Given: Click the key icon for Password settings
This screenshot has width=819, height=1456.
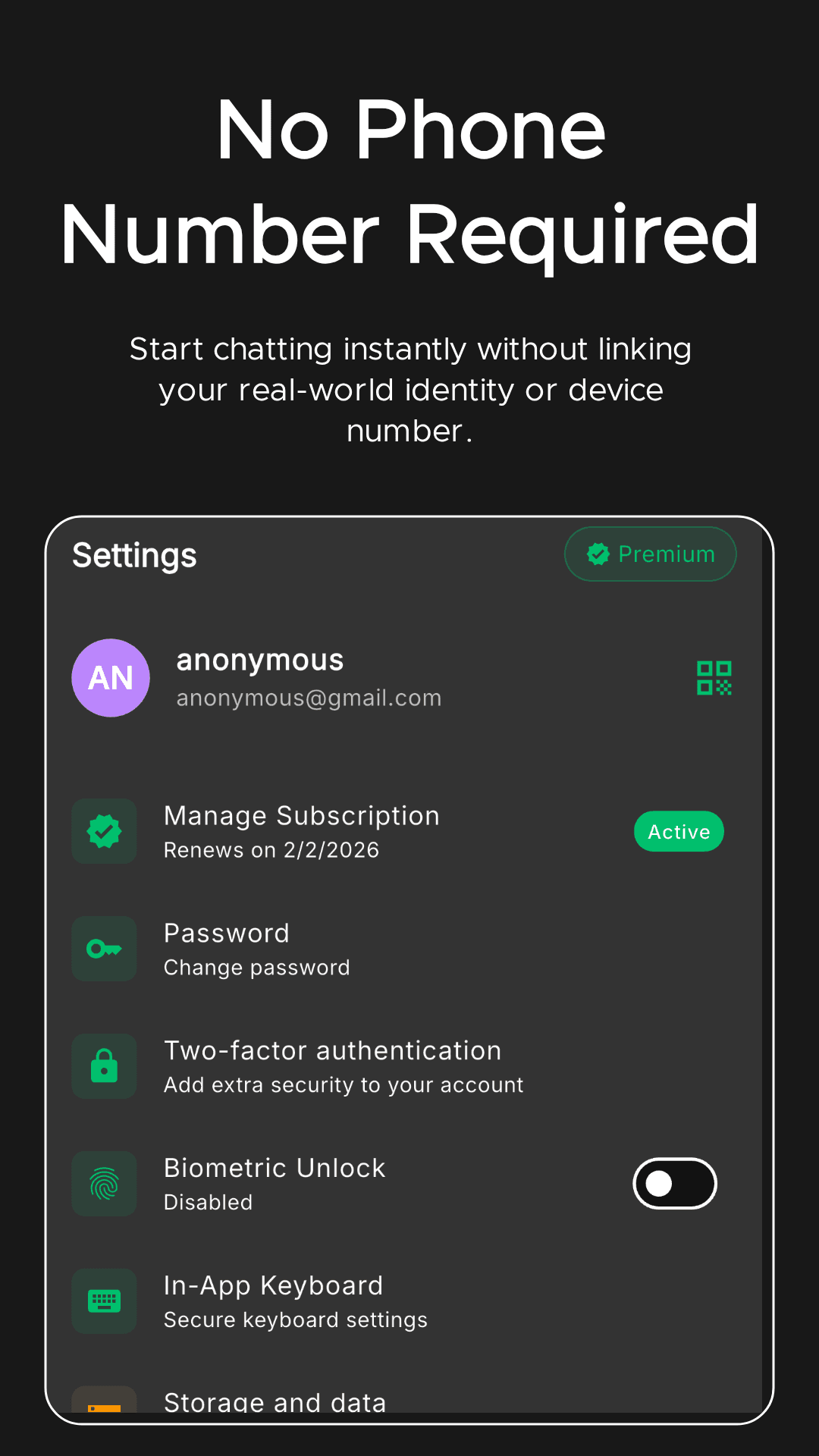Looking at the screenshot, I should coord(104,949).
